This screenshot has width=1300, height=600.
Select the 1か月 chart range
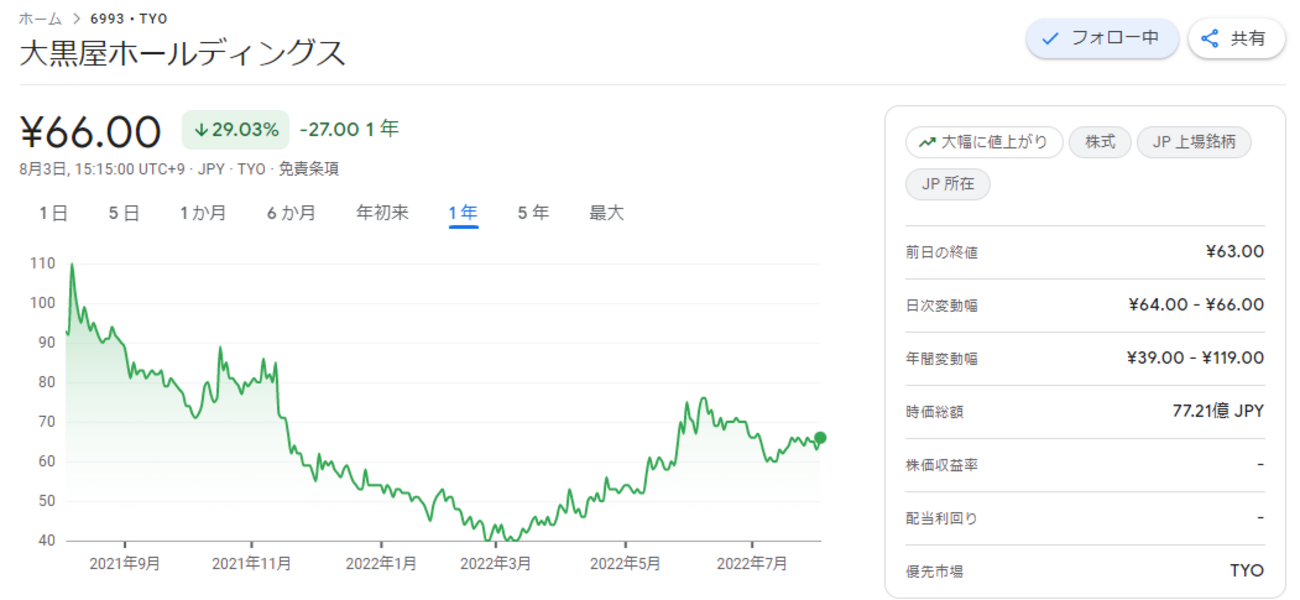tap(203, 213)
